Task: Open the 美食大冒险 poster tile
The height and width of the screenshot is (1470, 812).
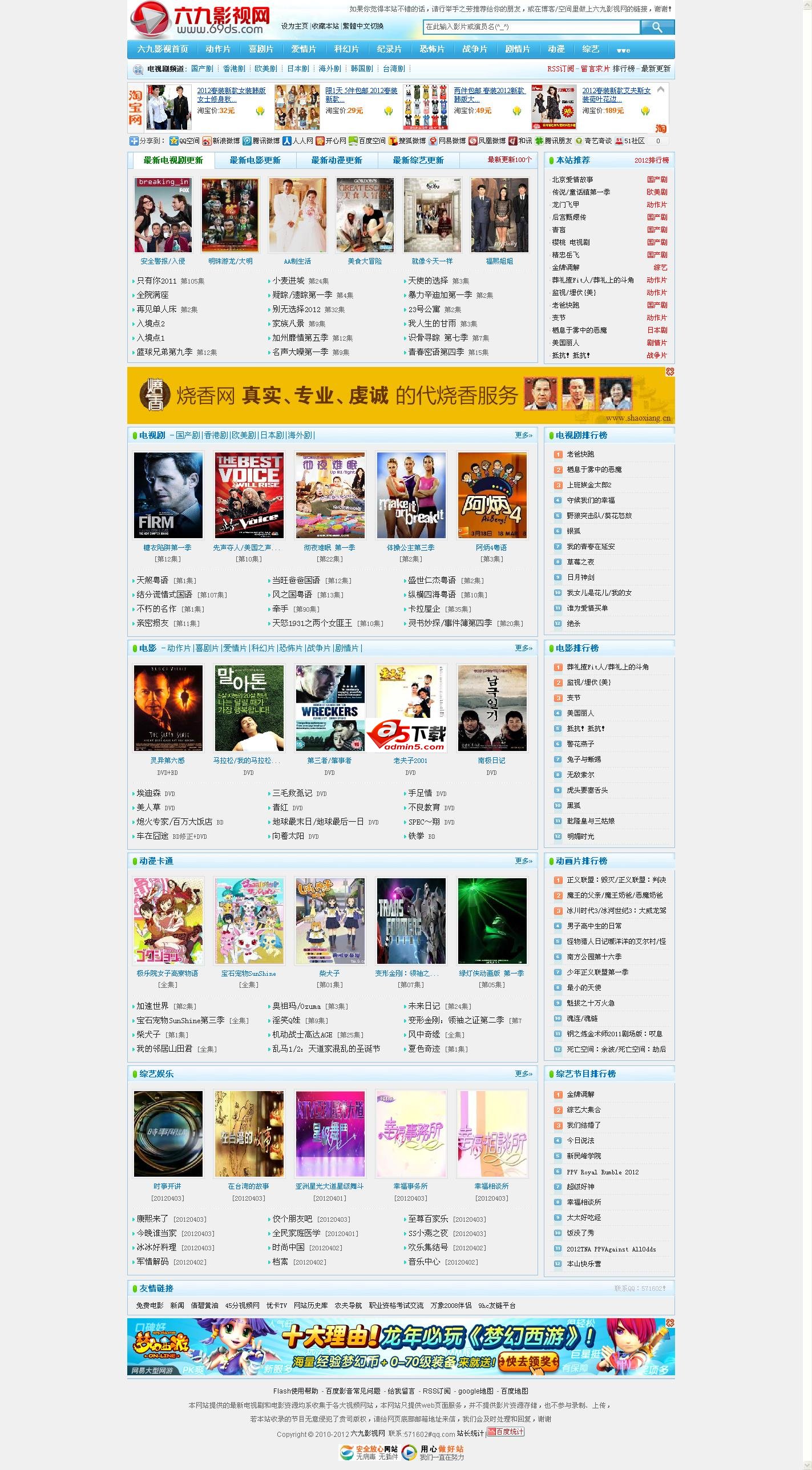Action: pos(365,216)
